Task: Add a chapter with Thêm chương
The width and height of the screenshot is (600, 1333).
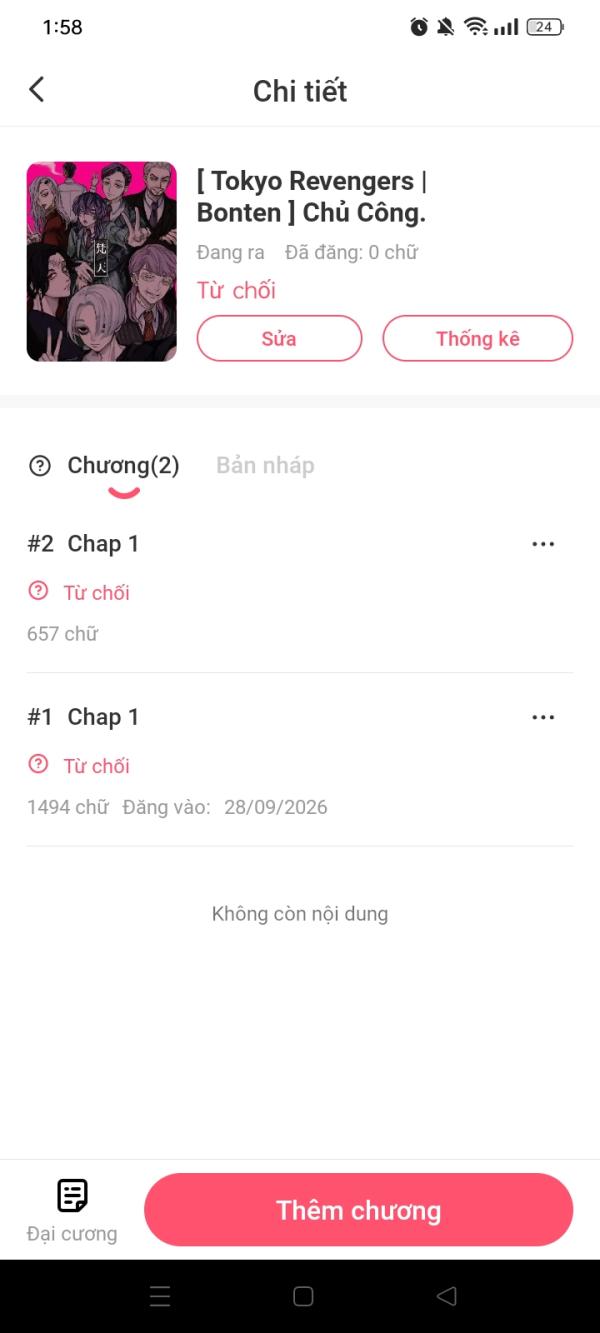Action: click(358, 1210)
